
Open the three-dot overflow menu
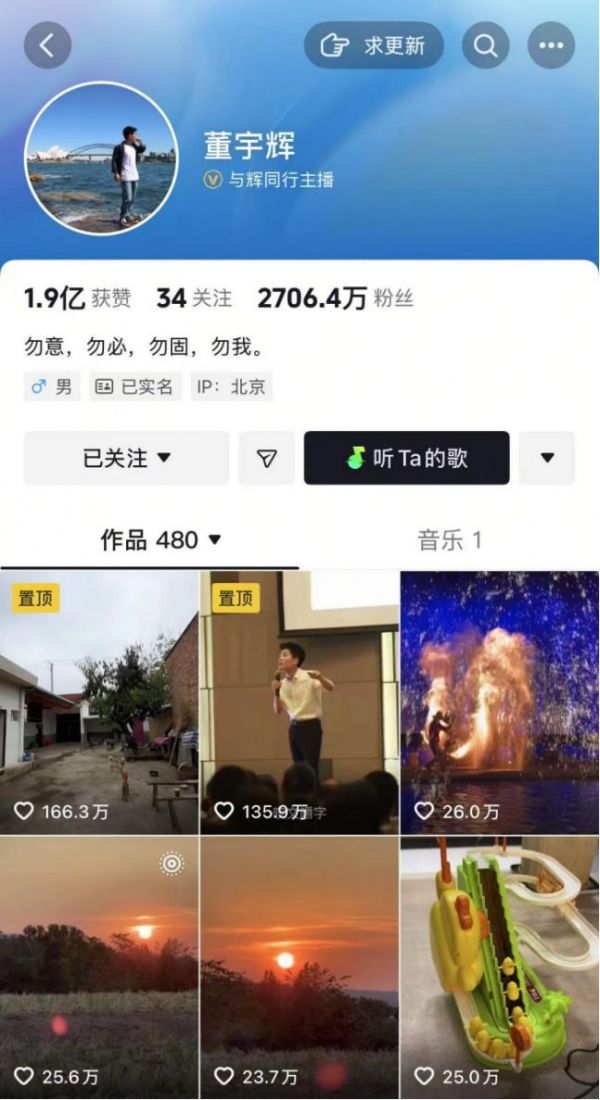551,45
